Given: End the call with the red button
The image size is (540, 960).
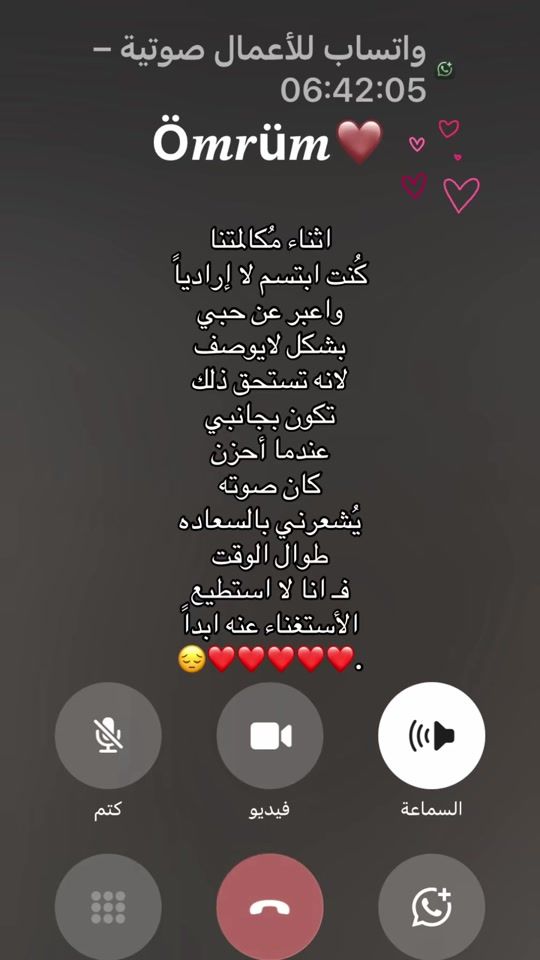Looking at the screenshot, I should coord(270,907).
